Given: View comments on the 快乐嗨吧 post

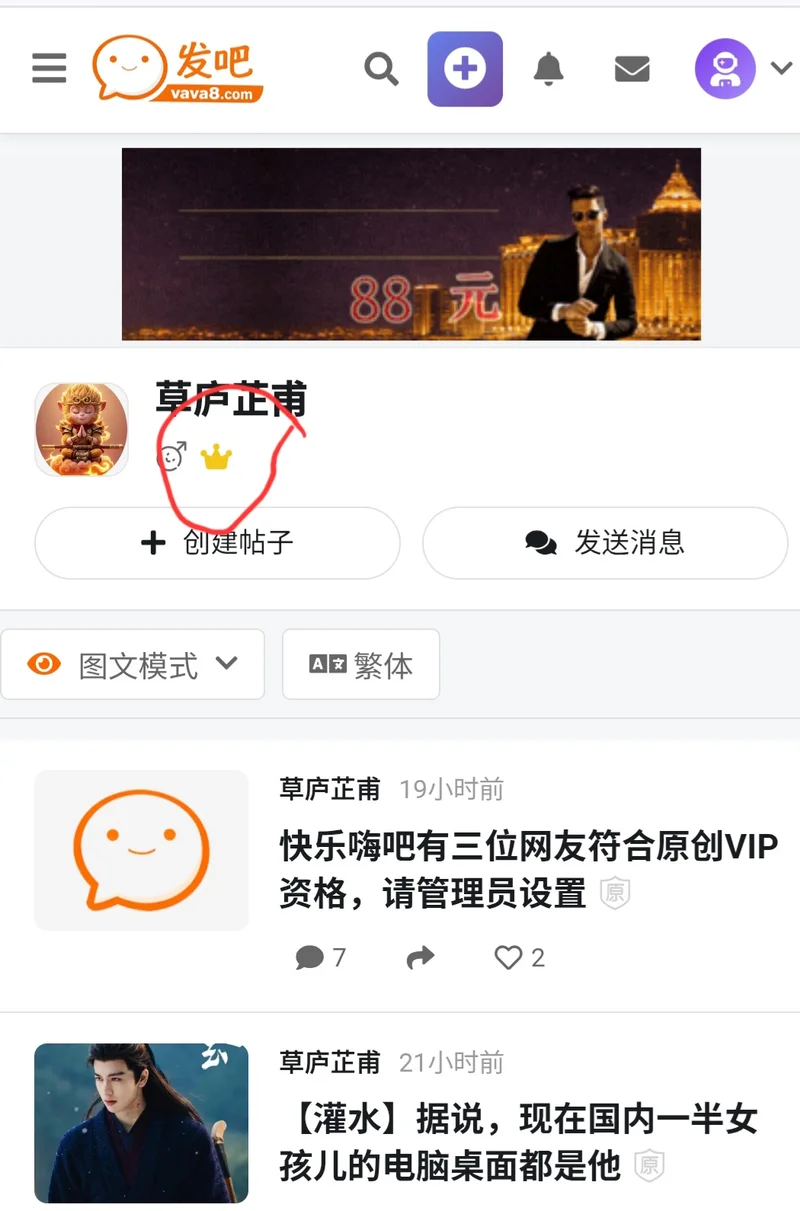Looking at the screenshot, I should click(x=321, y=958).
